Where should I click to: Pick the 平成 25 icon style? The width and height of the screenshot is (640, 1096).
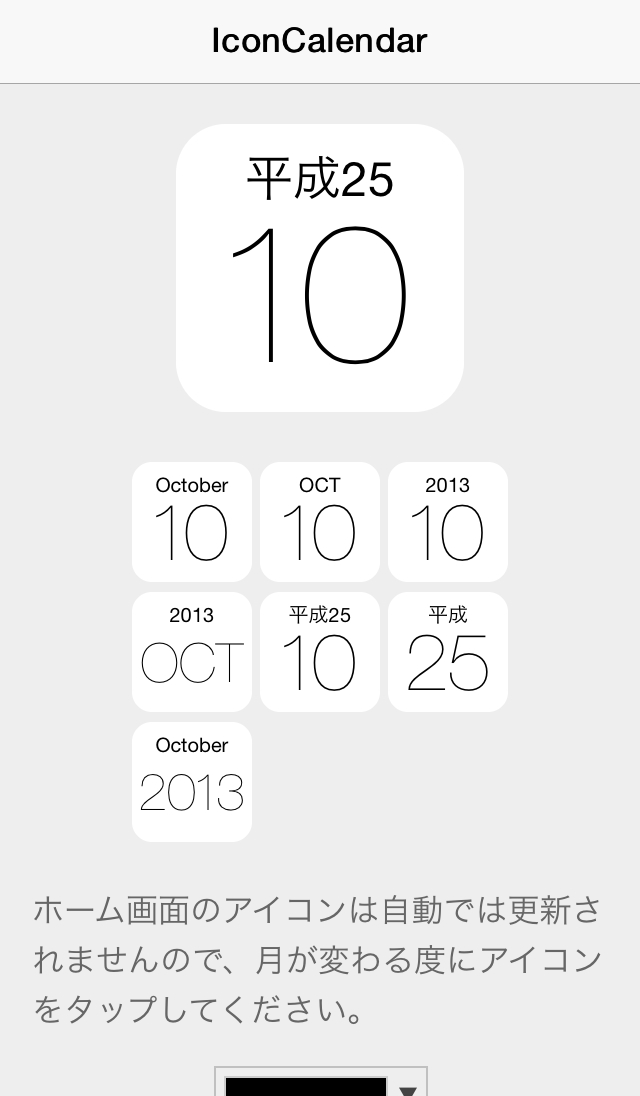click(448, 651)
